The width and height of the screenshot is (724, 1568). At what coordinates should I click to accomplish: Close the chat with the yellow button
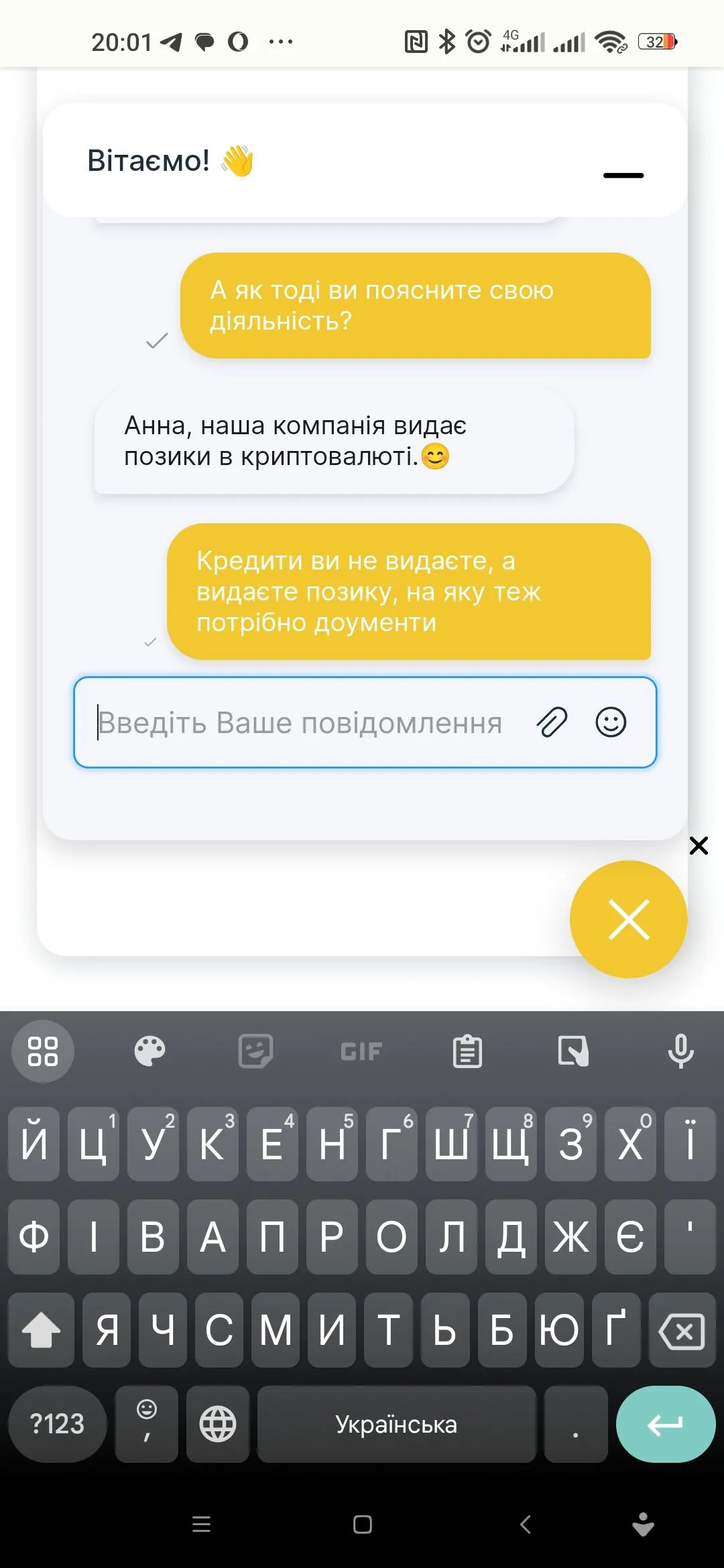[628, 919]
